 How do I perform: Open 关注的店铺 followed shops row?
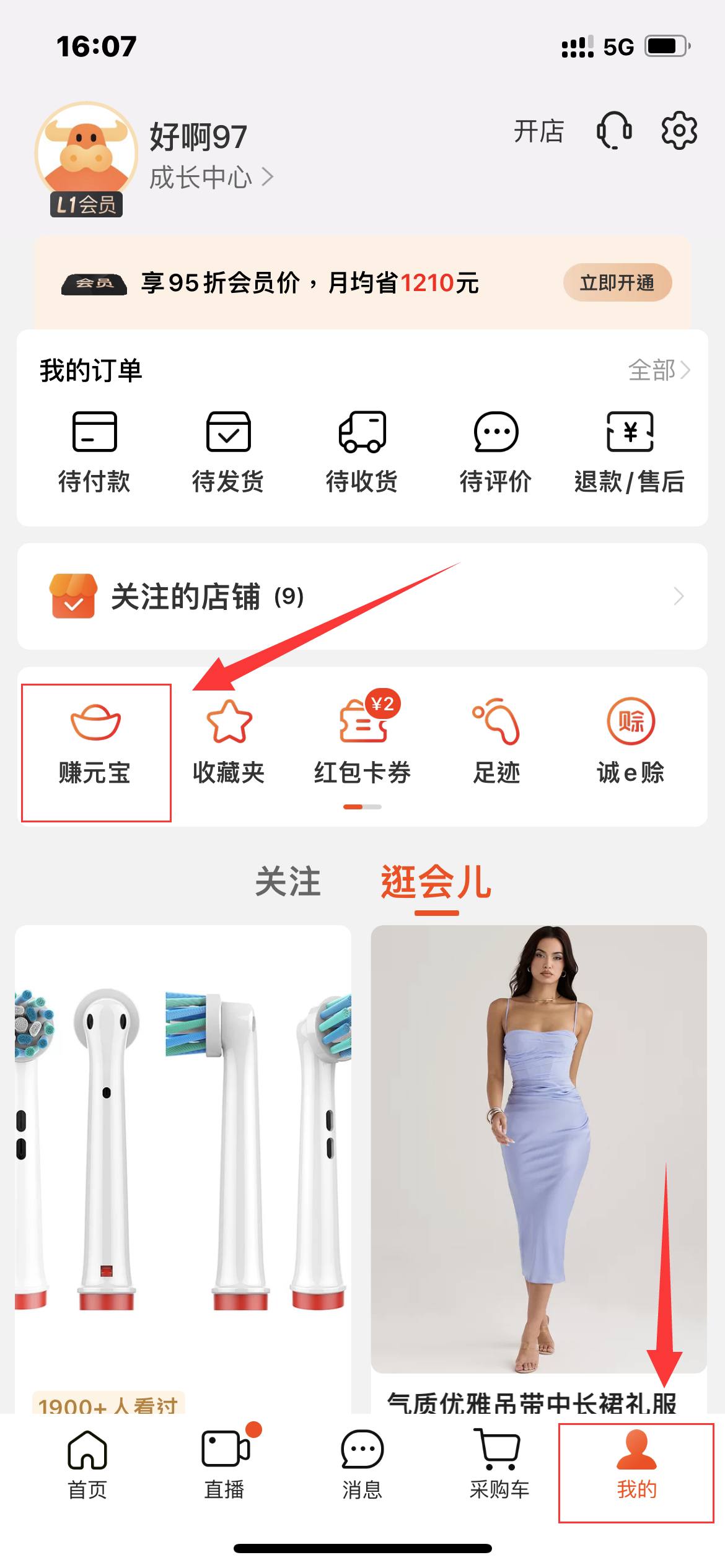click(362, 596)
